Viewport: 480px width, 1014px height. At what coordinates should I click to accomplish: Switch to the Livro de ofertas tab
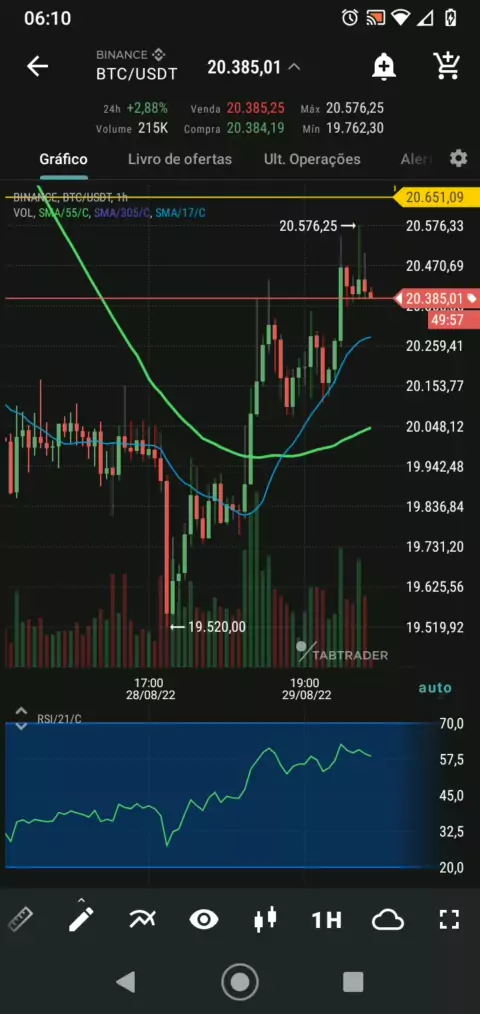point(180,159)
